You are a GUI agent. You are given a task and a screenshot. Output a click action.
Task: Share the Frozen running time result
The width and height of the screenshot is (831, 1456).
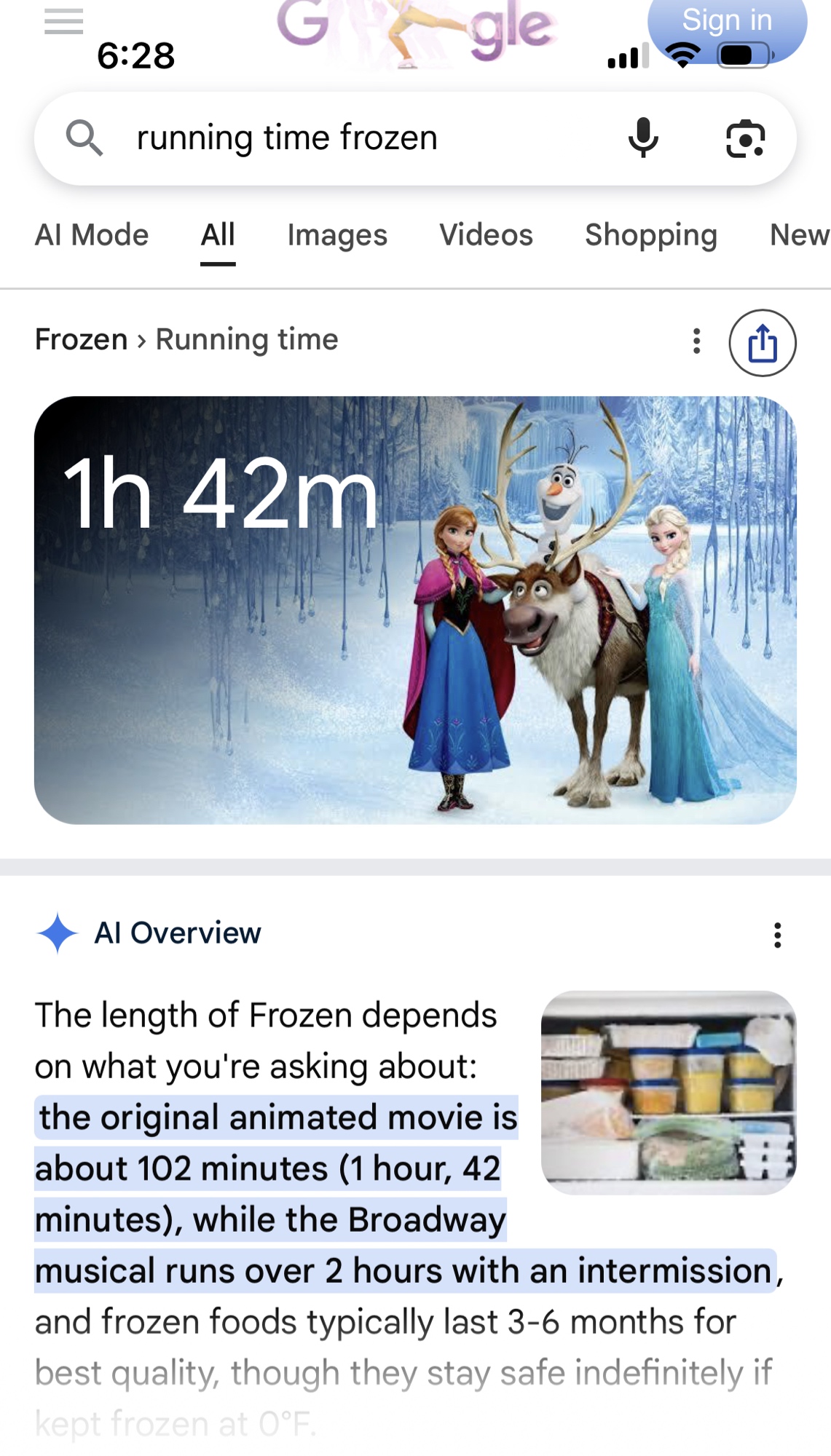[762, 343]
